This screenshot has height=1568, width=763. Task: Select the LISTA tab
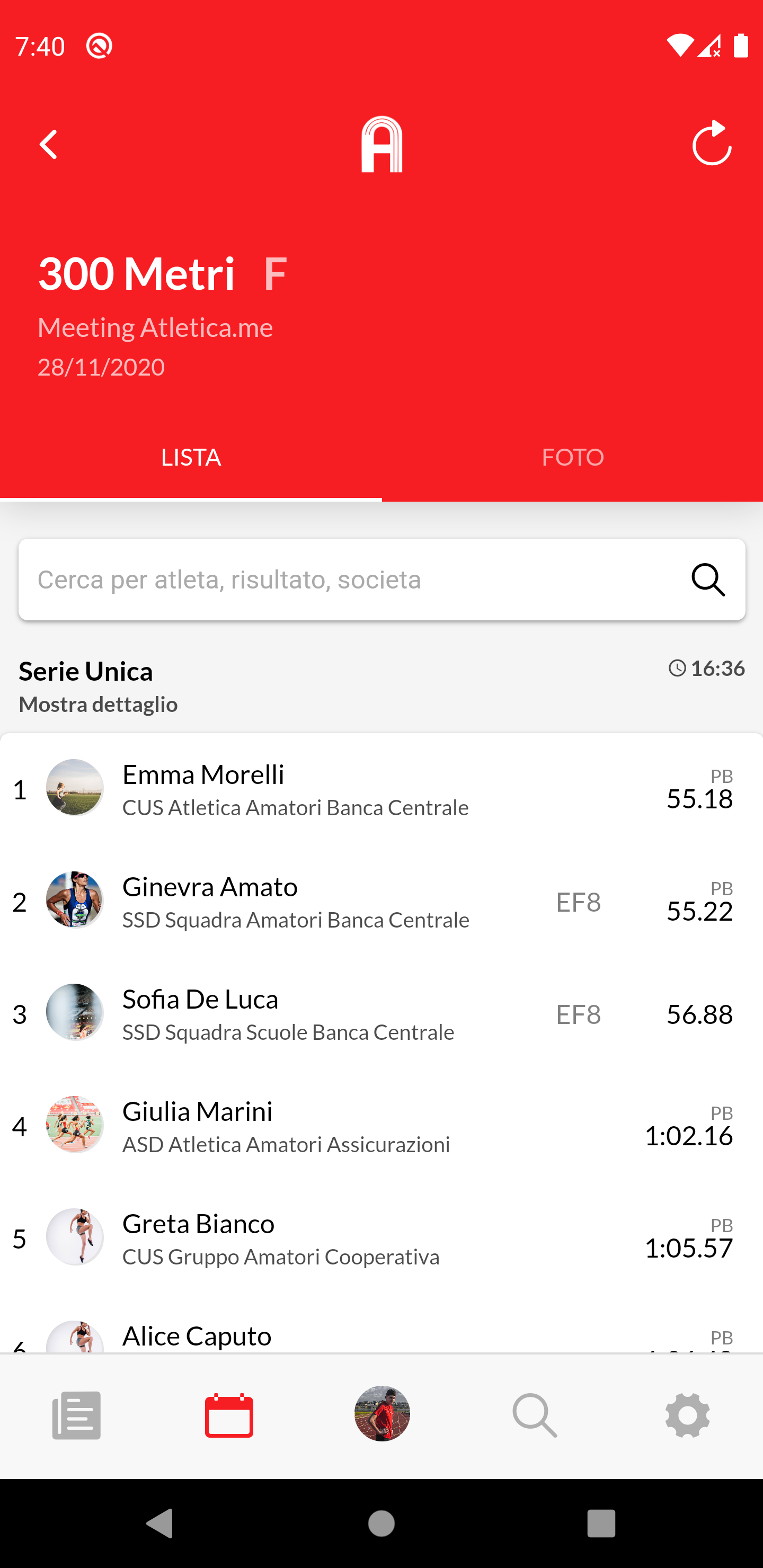coord(191,457)
